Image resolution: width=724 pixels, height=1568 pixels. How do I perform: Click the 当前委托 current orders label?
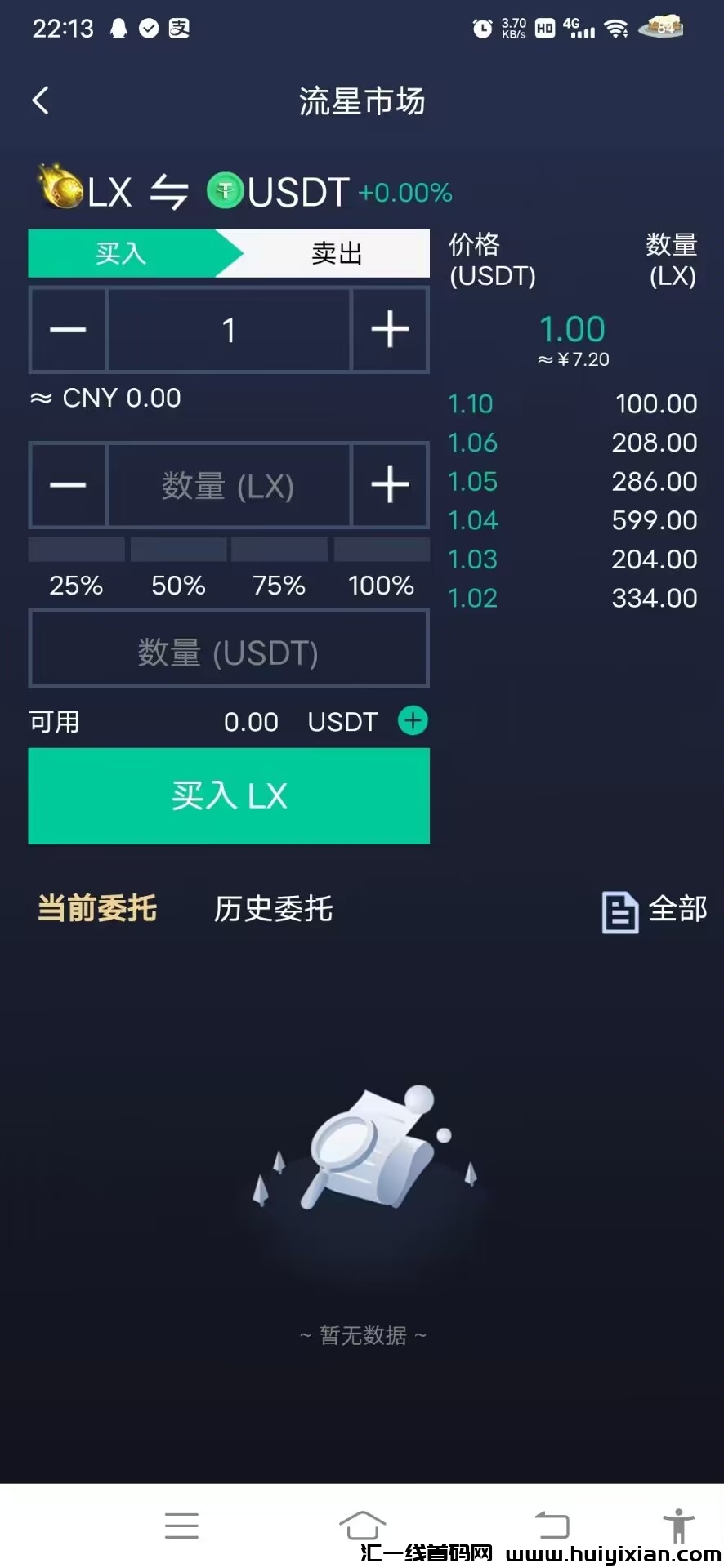[96, 909]
